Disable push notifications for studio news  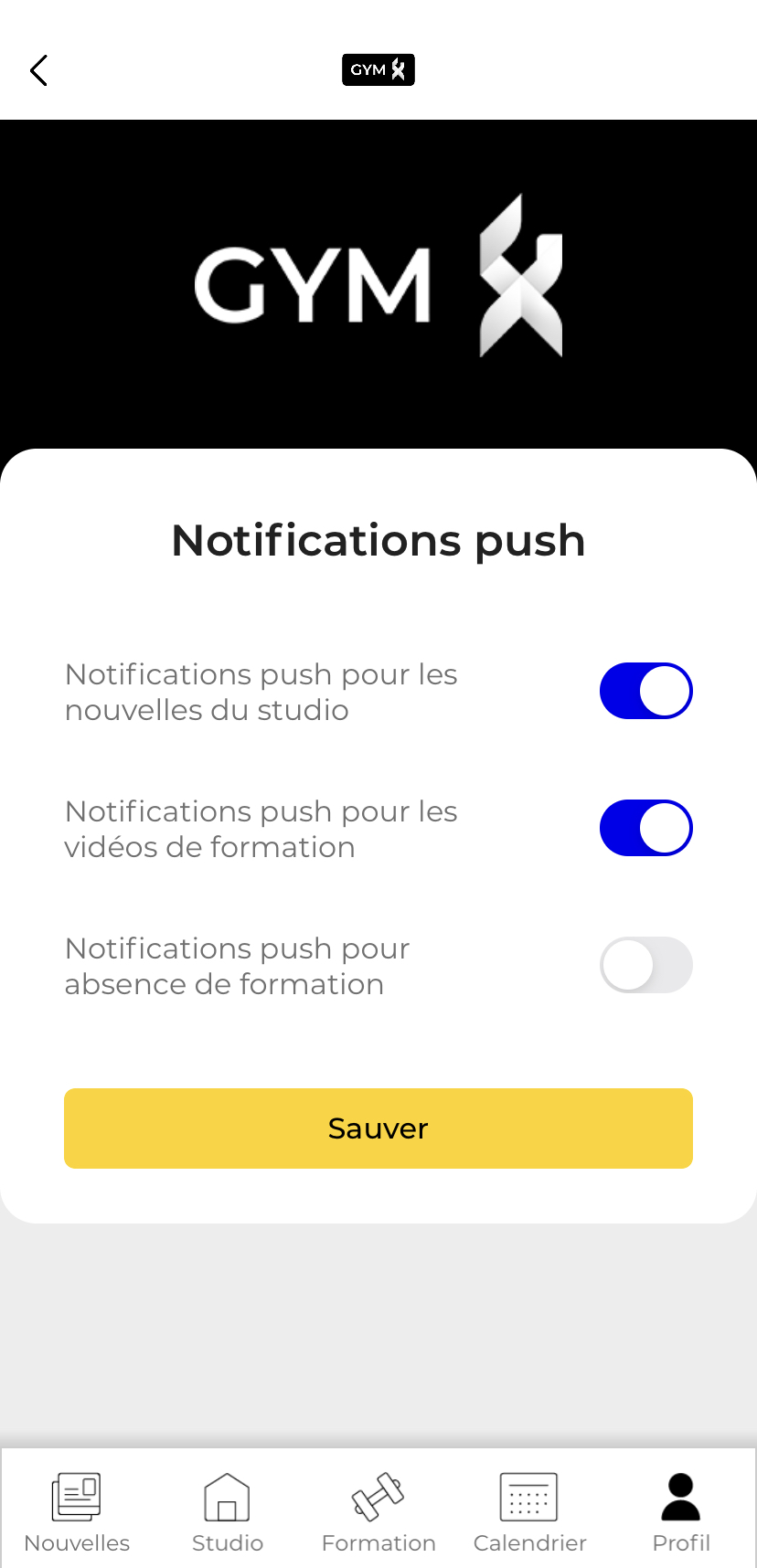(x=645, y=691)
